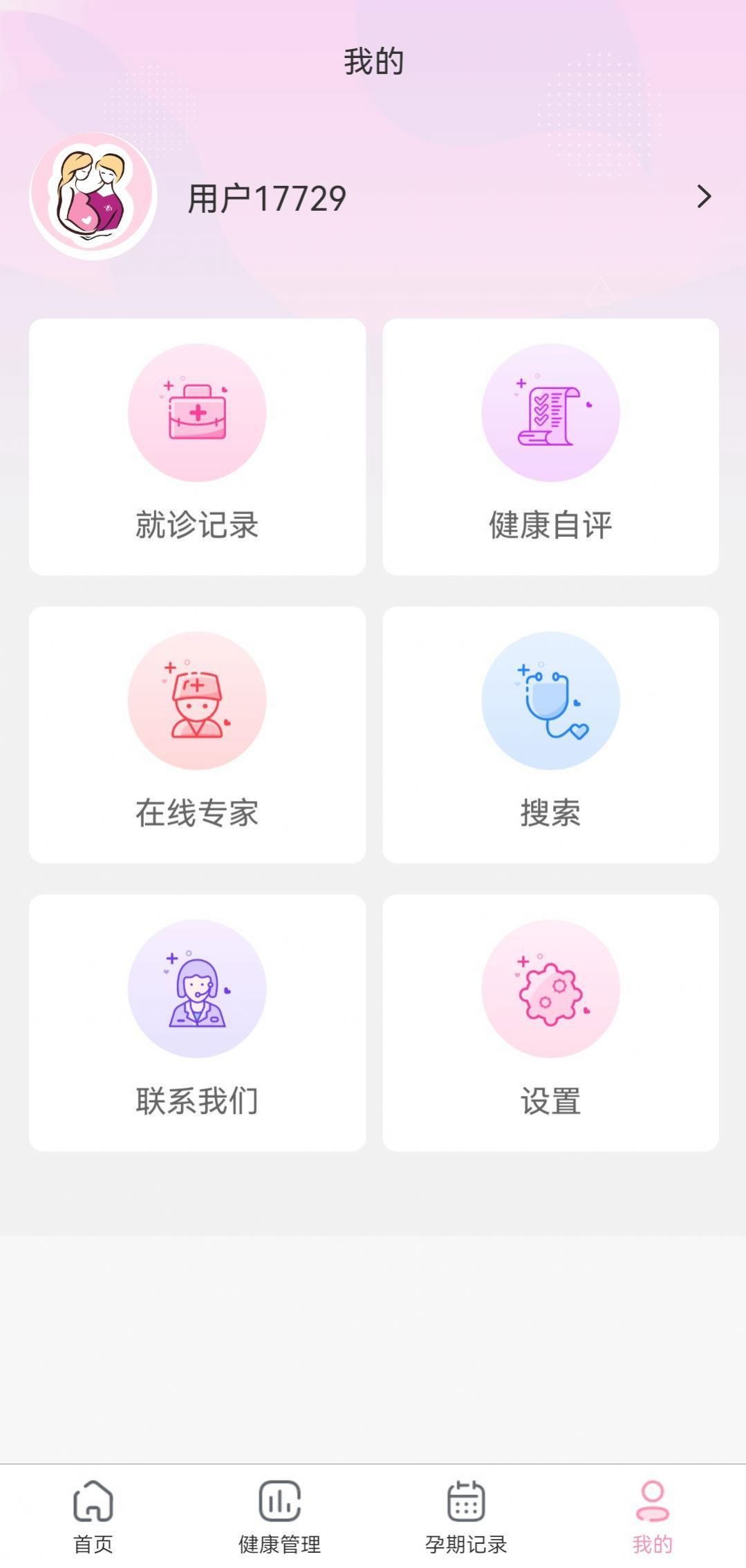Tap the username 用户17729

pyautogui.click(x=266, y=198)
